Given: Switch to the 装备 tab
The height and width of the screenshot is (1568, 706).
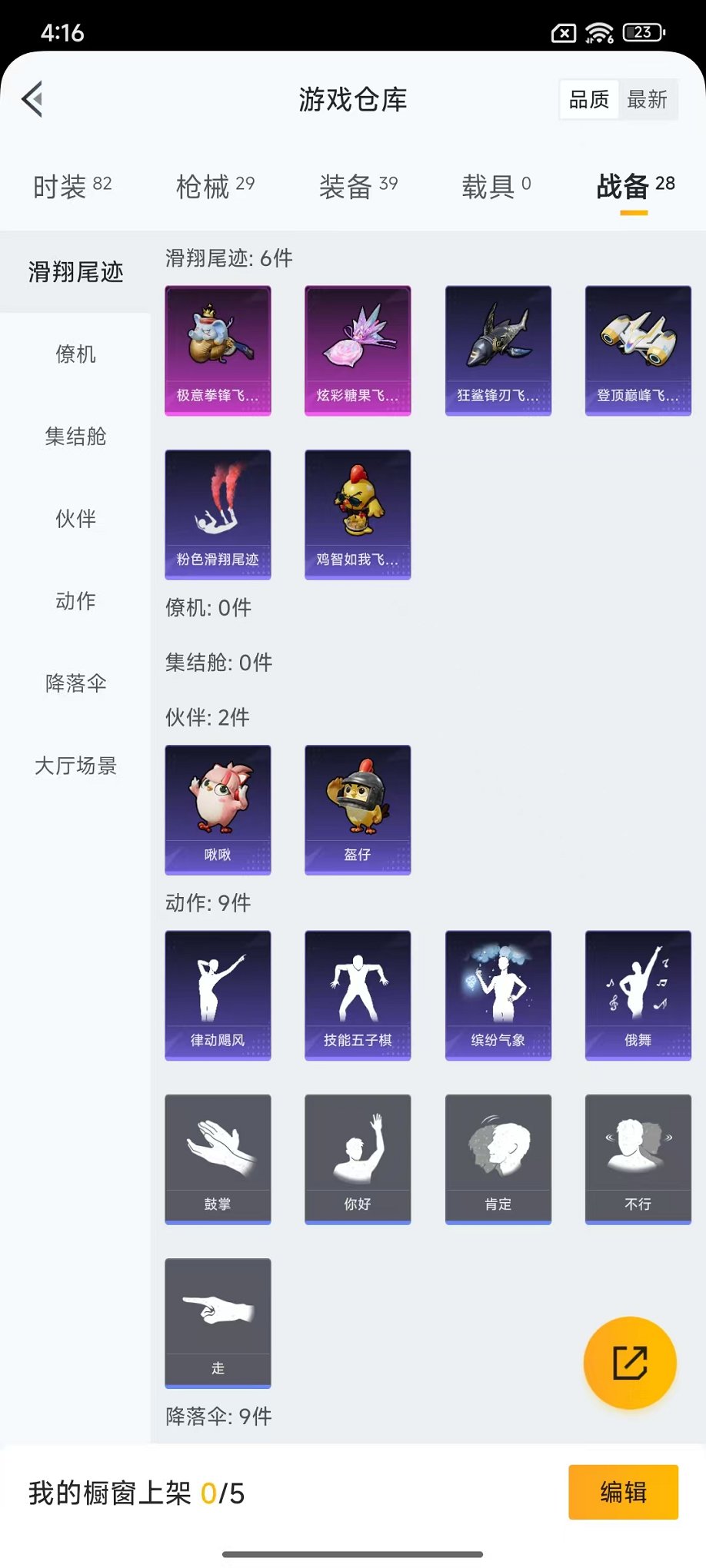Looking at the screenshot, I should coord(358,186).
